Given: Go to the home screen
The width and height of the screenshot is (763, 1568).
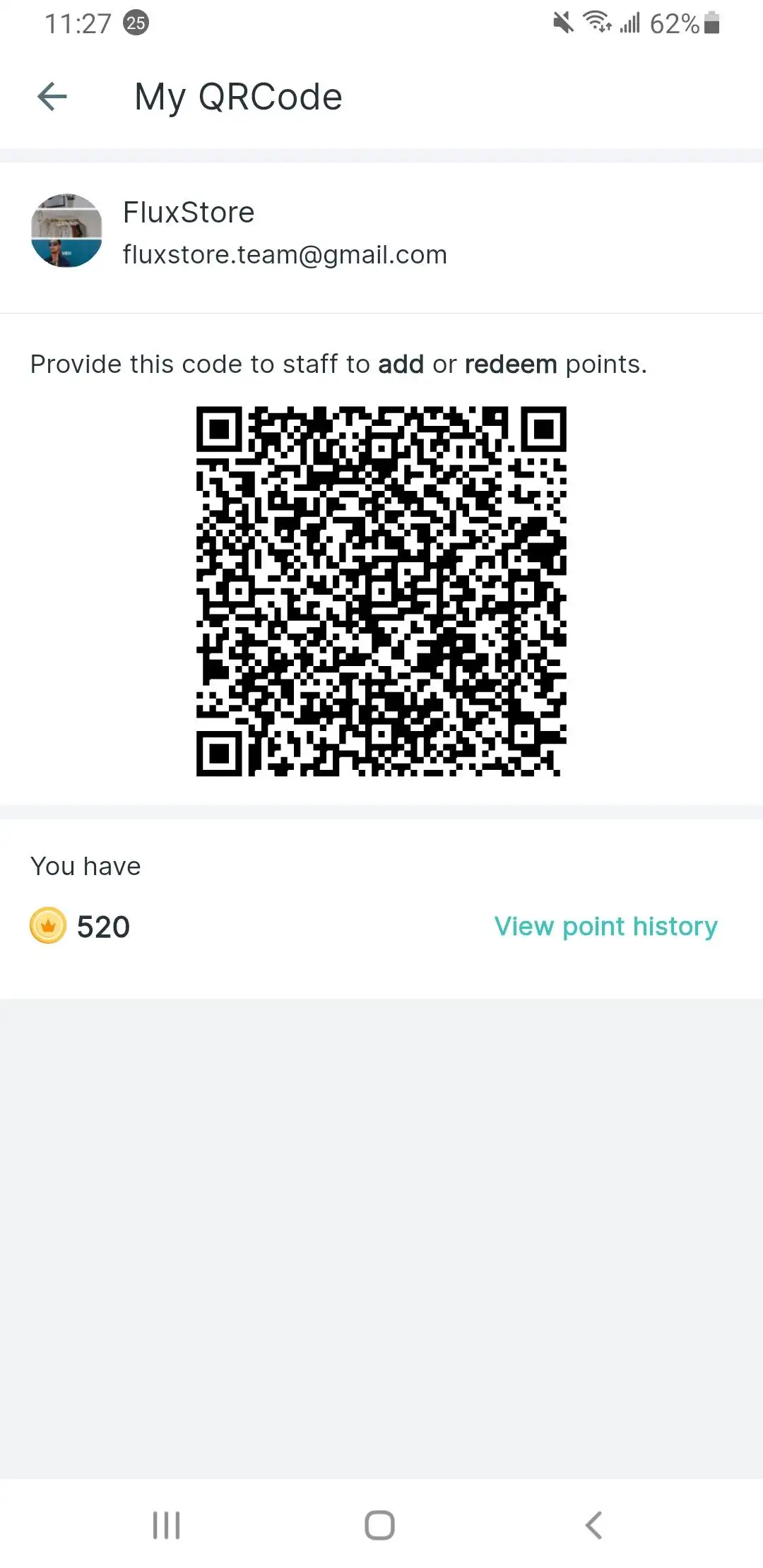Looking at the screenshot, I should tap(379, 1525).
